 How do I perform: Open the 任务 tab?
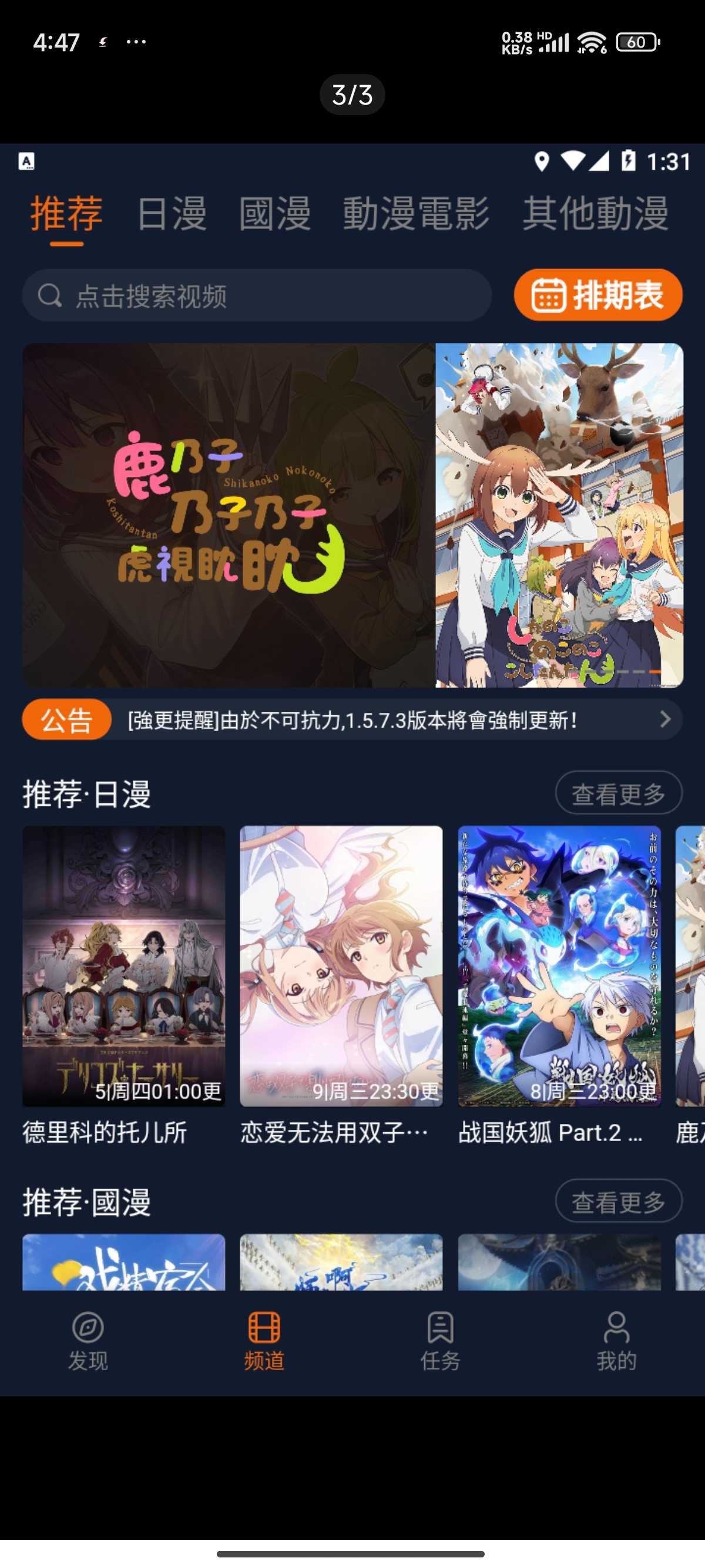[x=440, y=1341]
